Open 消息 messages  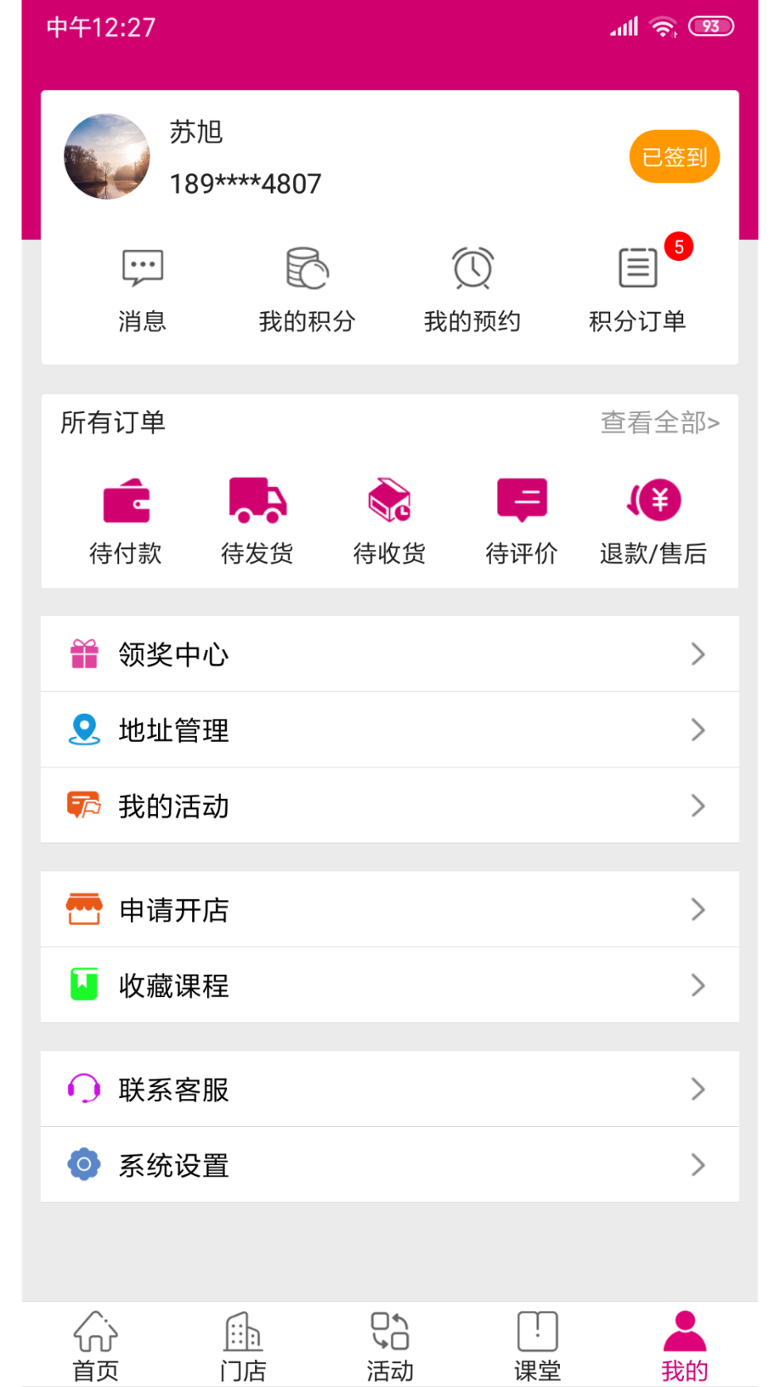[x=142, y=289]
